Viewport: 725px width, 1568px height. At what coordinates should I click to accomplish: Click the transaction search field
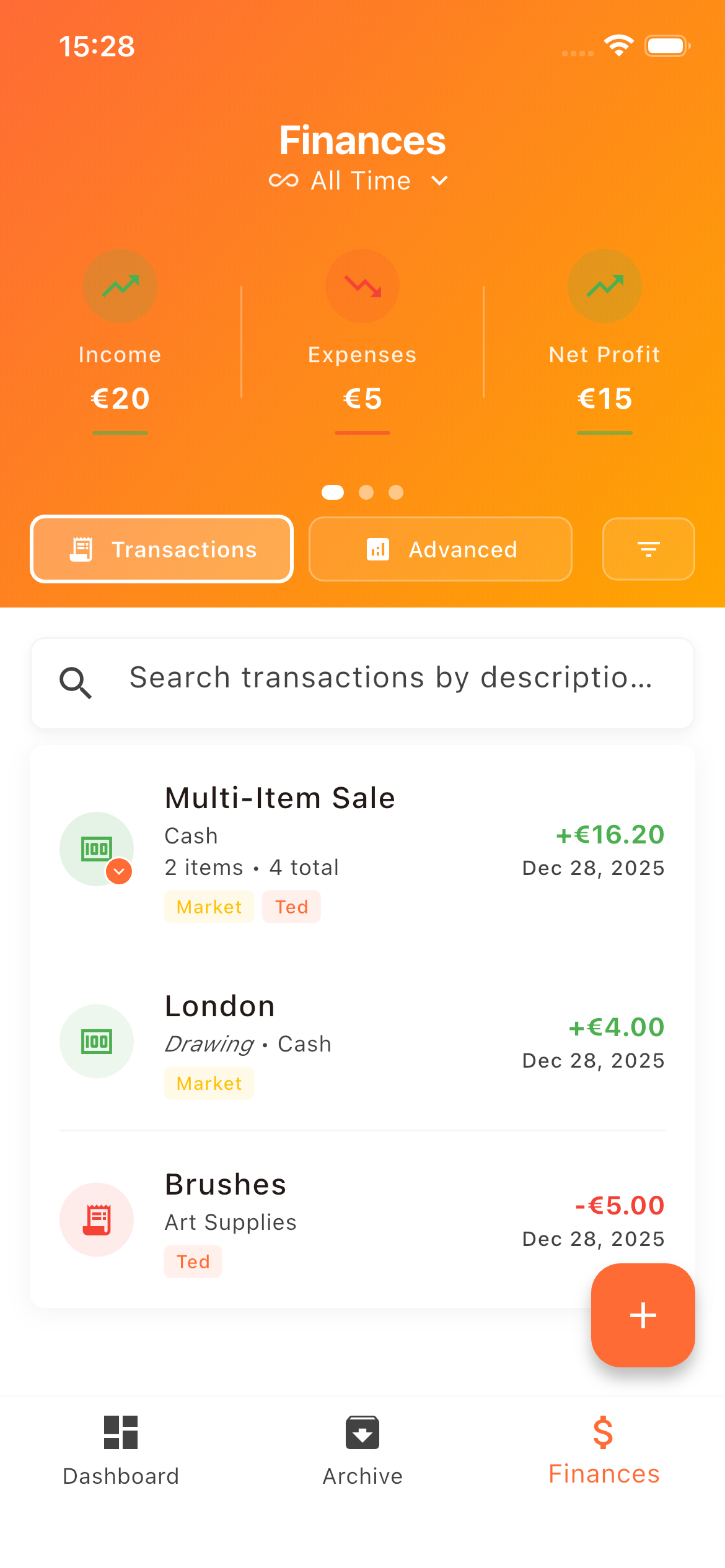tap(362, 682)
